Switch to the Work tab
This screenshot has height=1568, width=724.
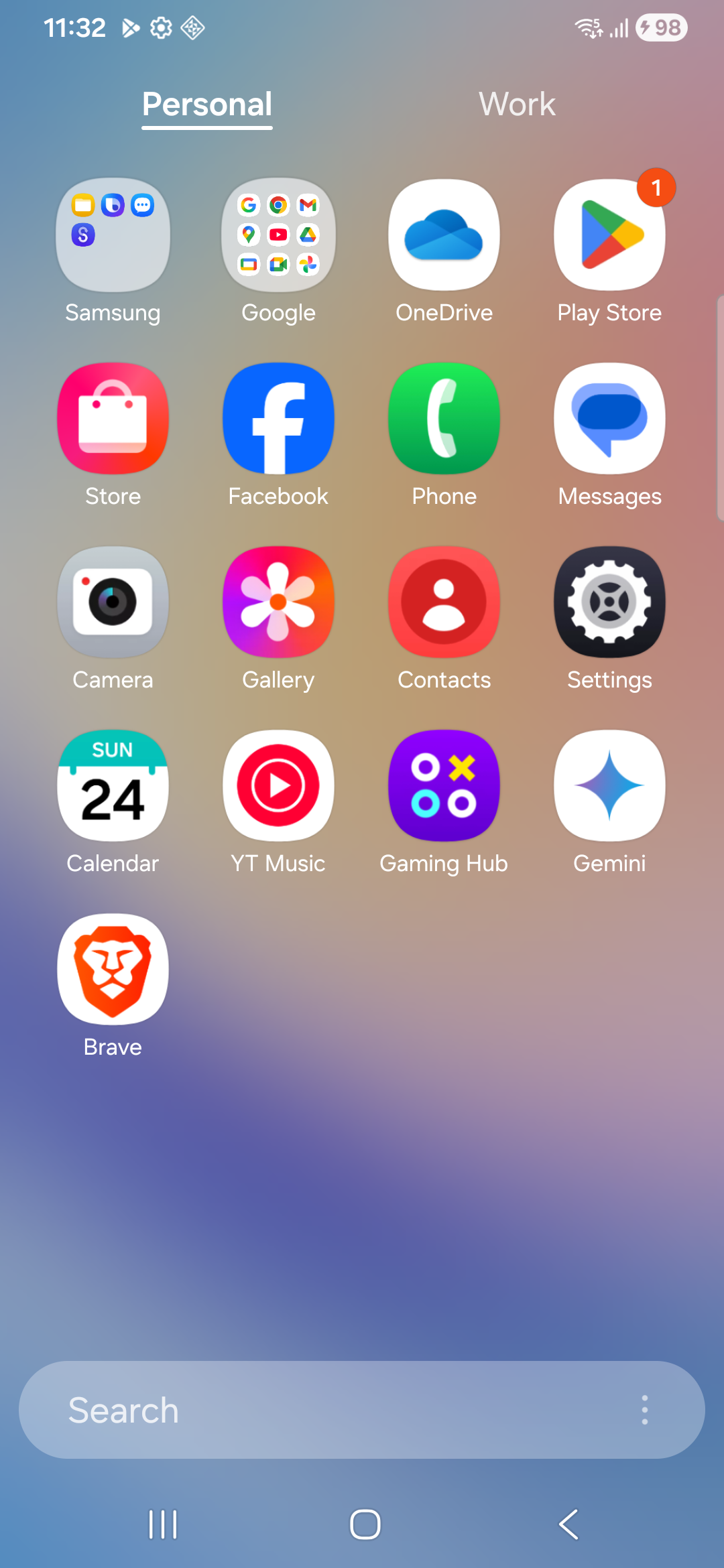pyautogui.click(x=517, y=105)
